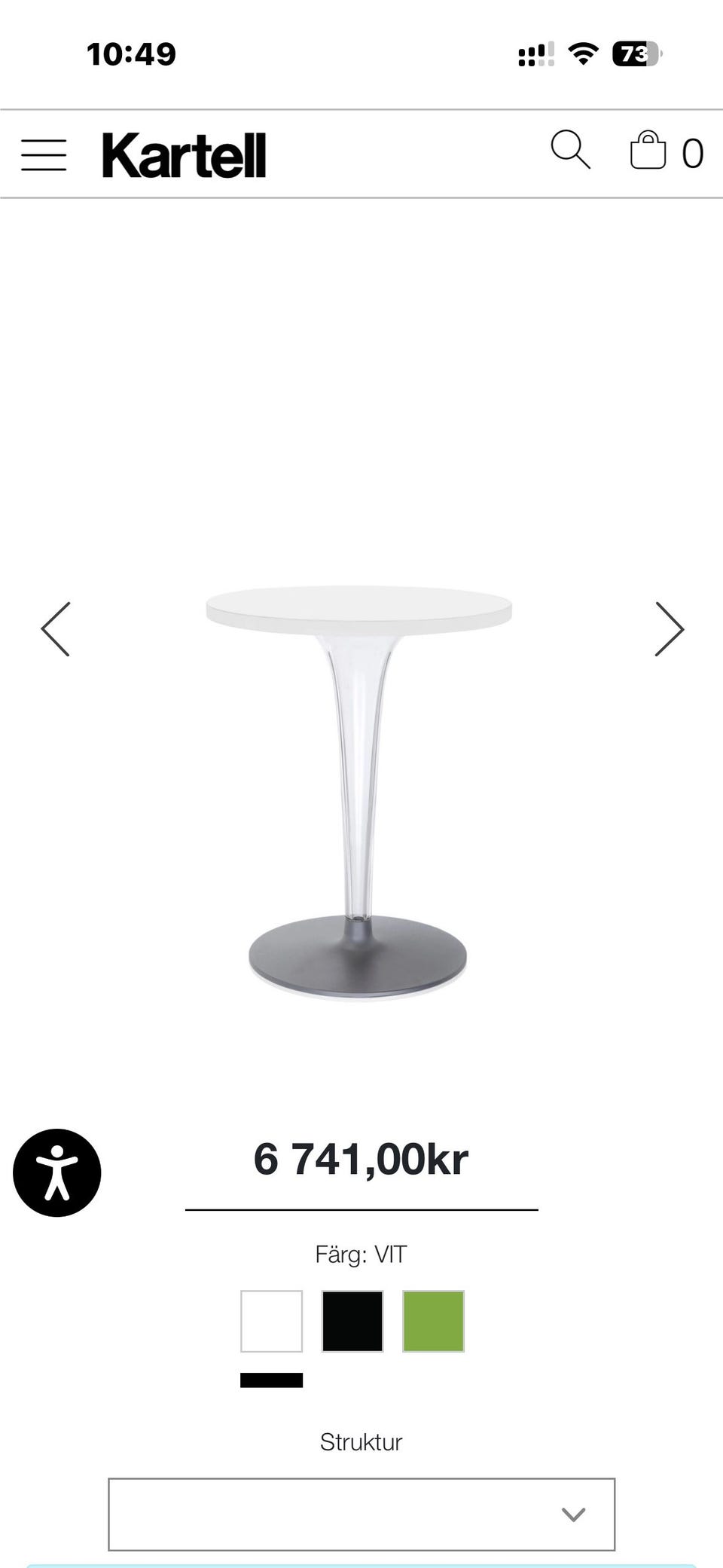The width and height of the screenshot is (723, 1568).
Task: Choose the black color swatch
Action: click(352, 1321)
